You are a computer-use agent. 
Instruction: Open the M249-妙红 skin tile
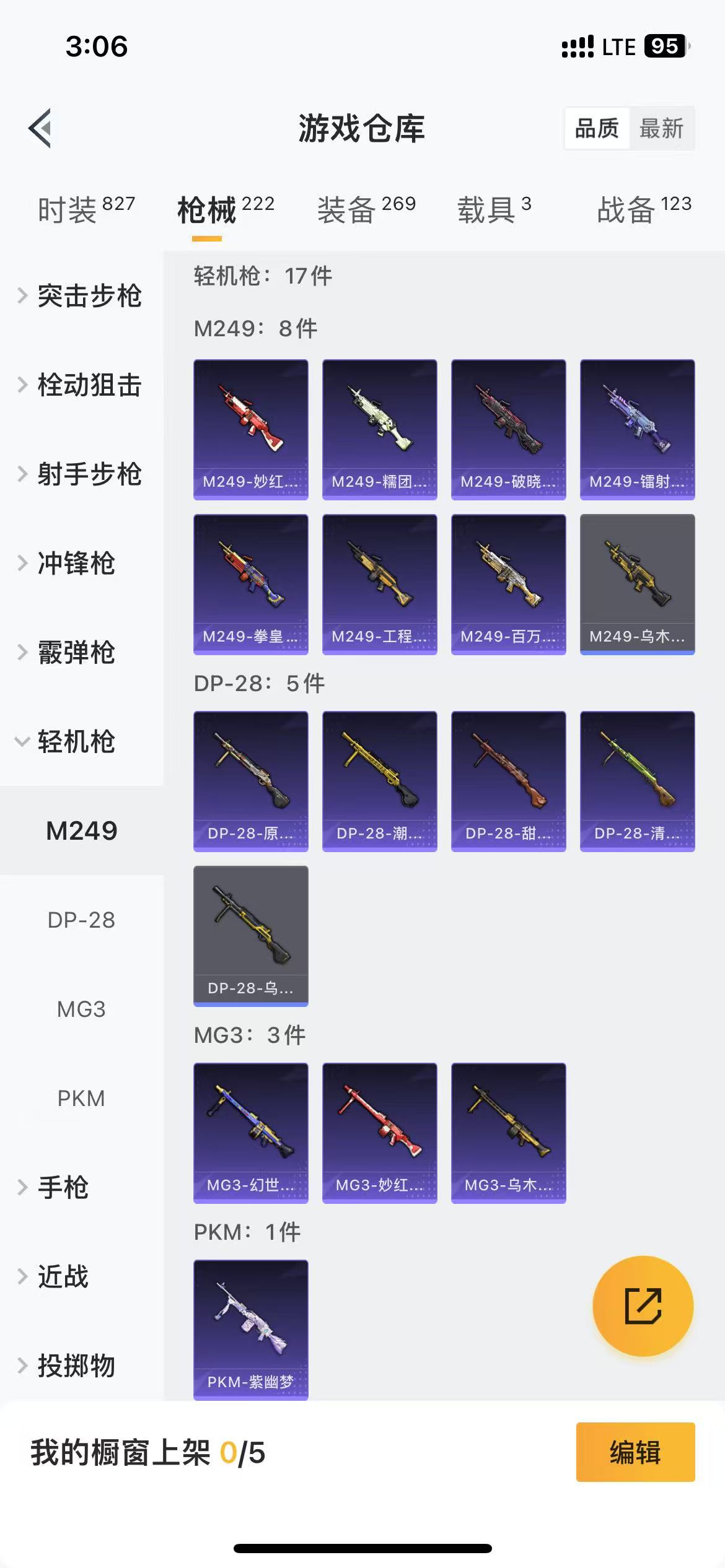pyautogui.click(x=251, y=429)
